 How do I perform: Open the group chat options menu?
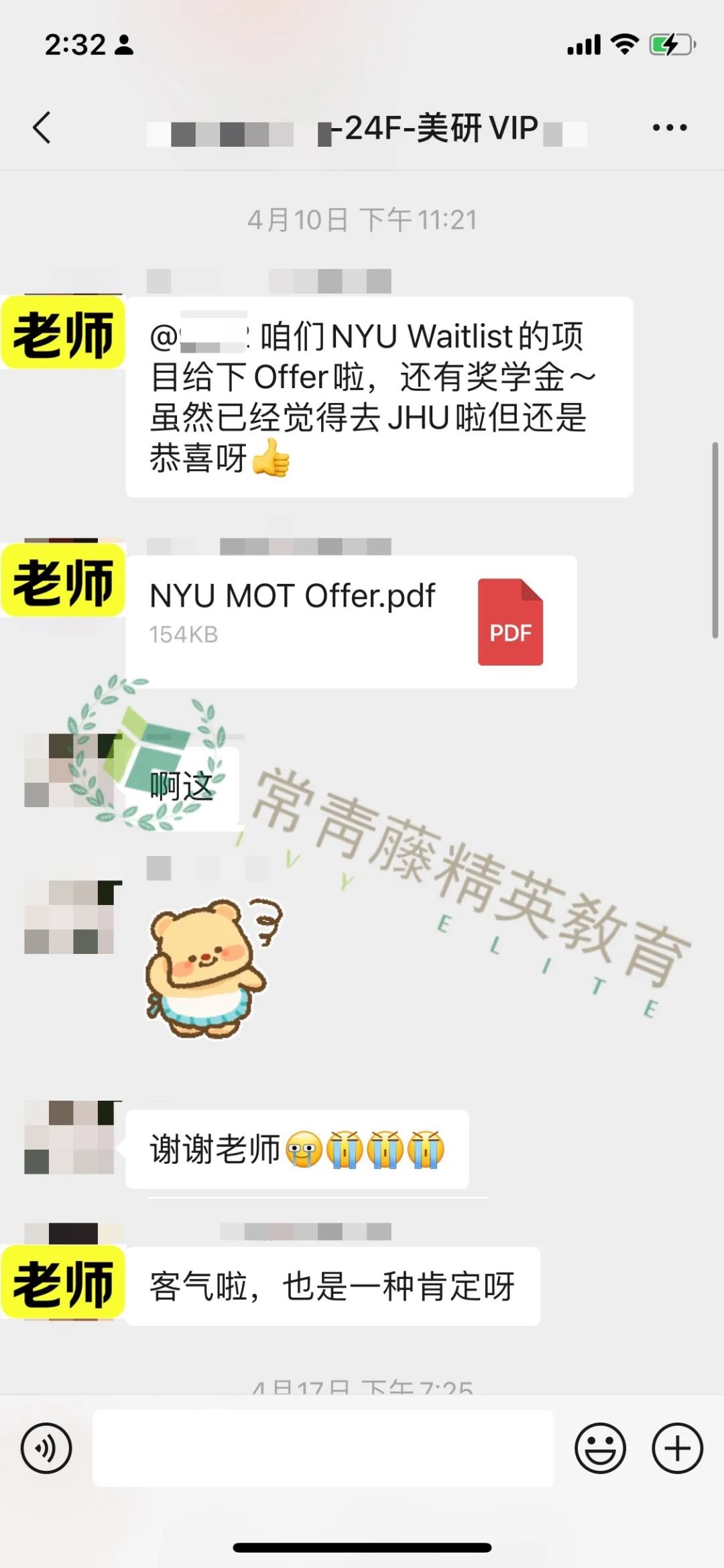coord(669,127)
